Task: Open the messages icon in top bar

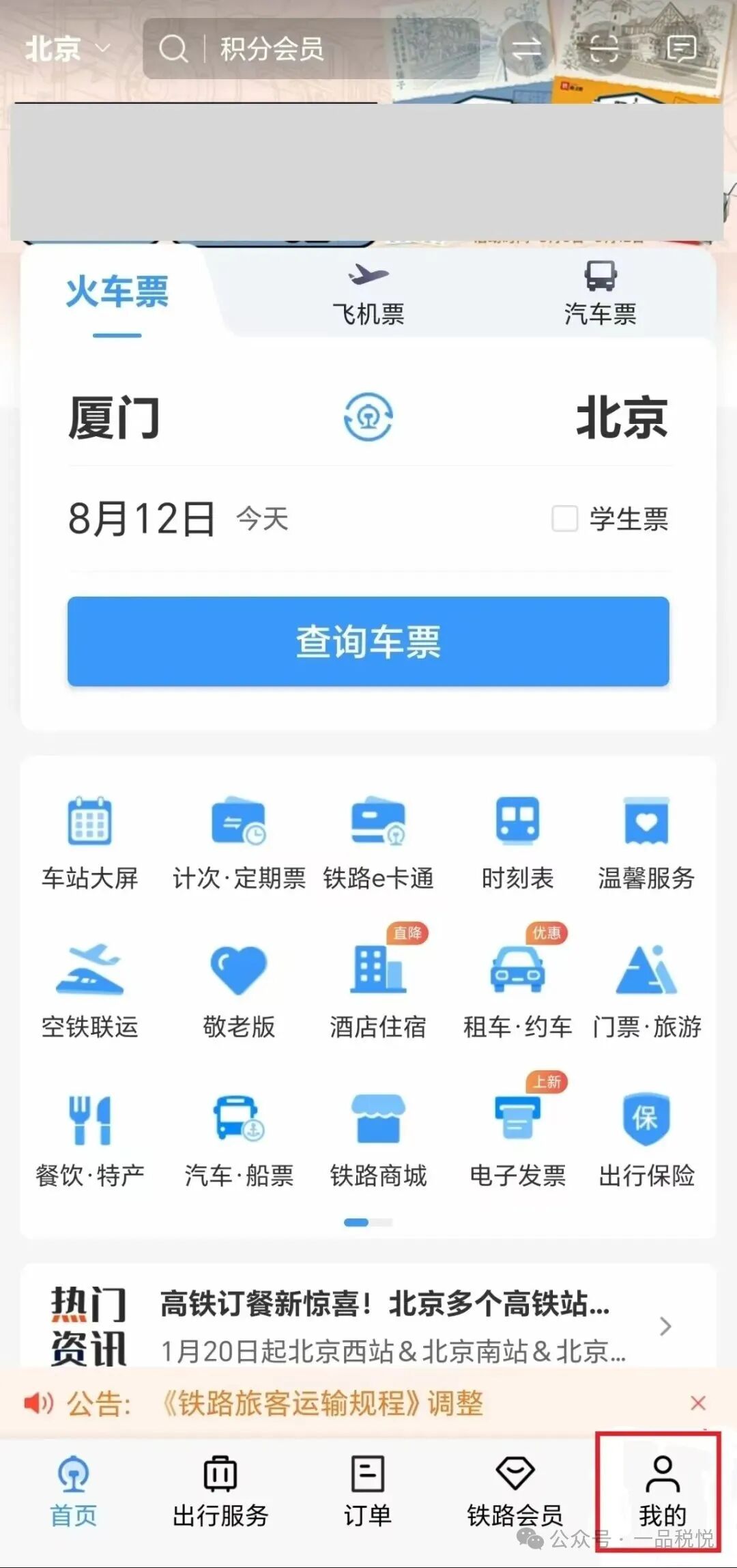Action: (x=680, y=49)
